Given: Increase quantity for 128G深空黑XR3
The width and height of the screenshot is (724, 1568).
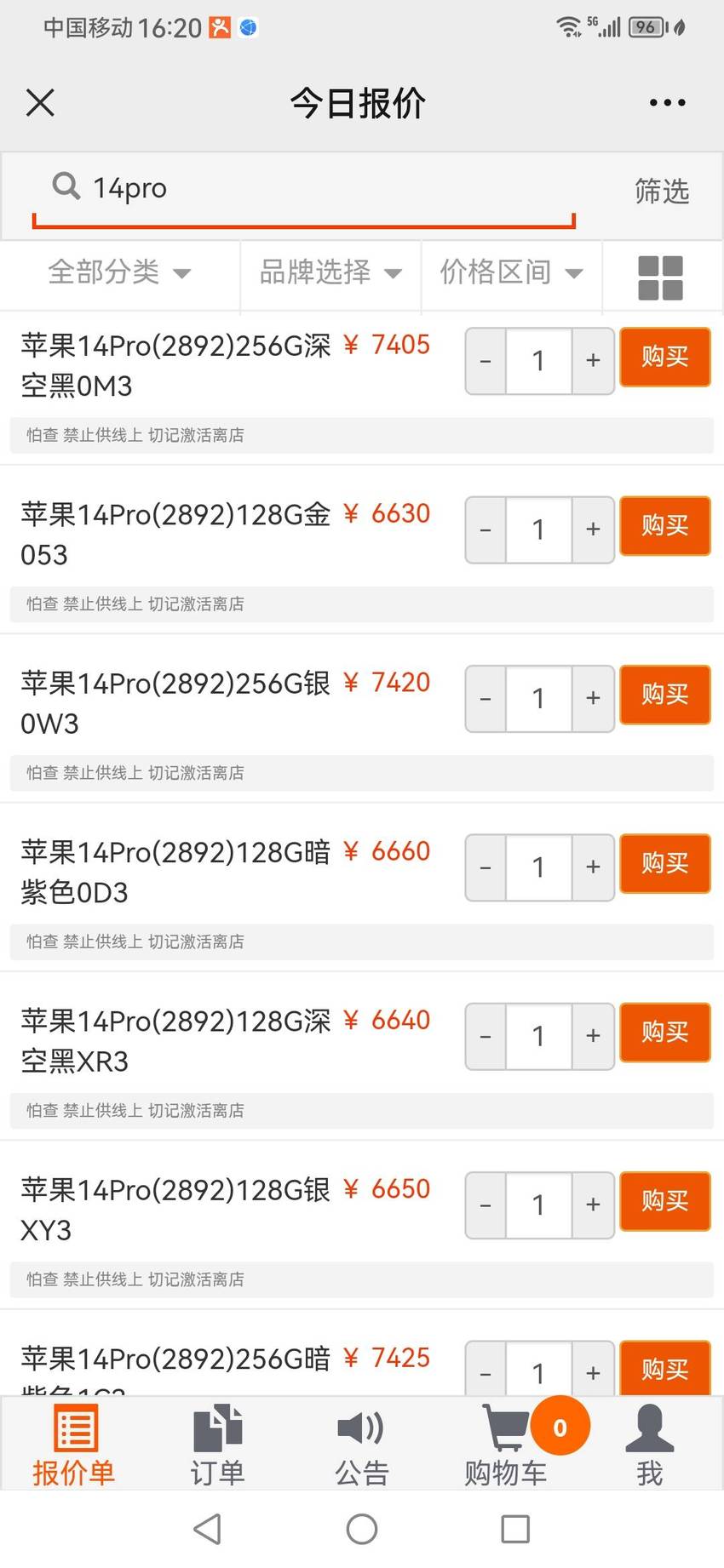Looking at the screenshot, I should click(593, 1036).
